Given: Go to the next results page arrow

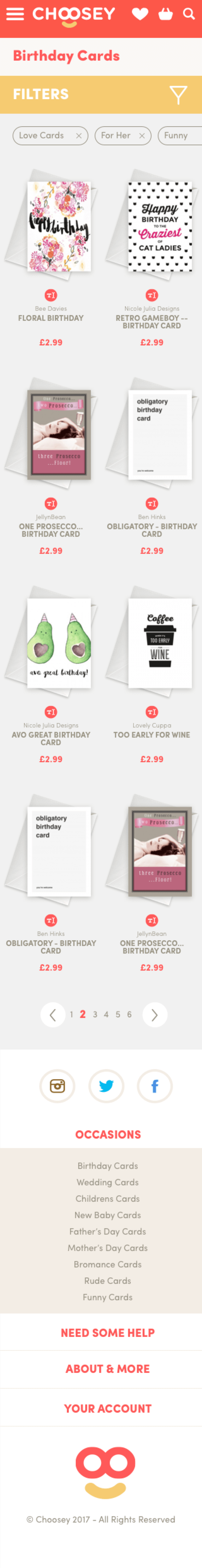Looking at the screenshot, I should pyautogui.click(x=155, y=1015).
